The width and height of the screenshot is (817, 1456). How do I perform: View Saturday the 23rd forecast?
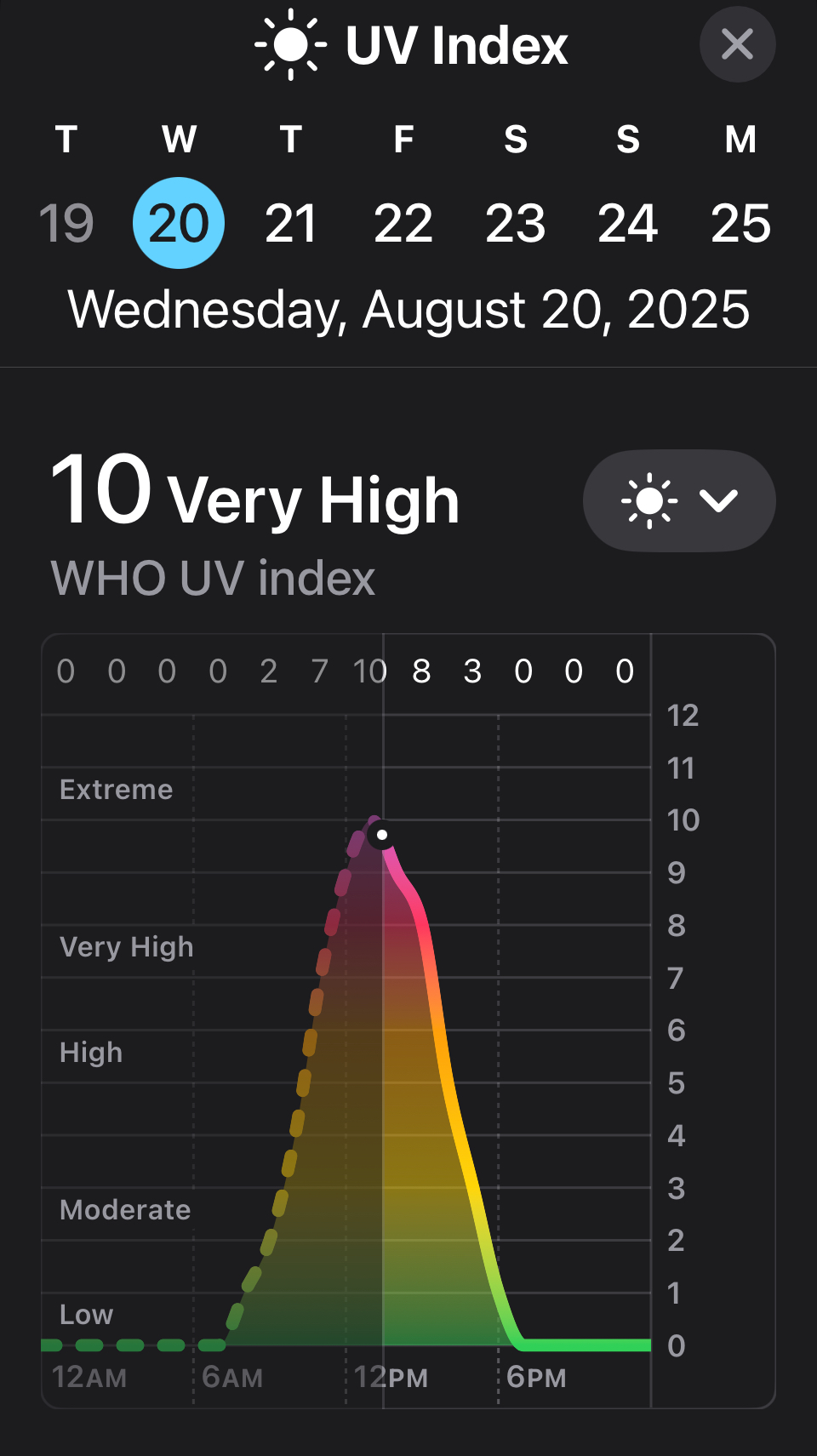(x=516, y=223)
